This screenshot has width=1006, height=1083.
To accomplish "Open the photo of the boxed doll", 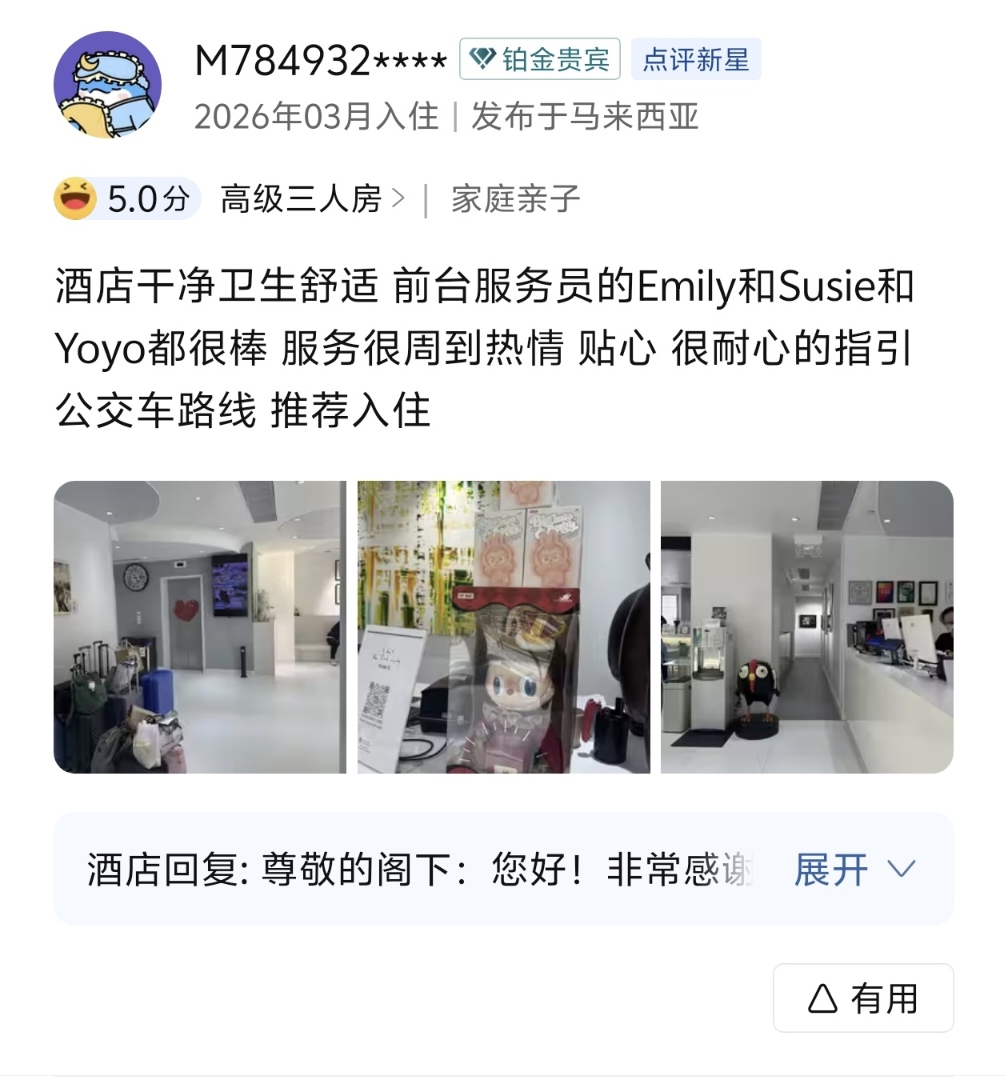I will click(503, 627).
